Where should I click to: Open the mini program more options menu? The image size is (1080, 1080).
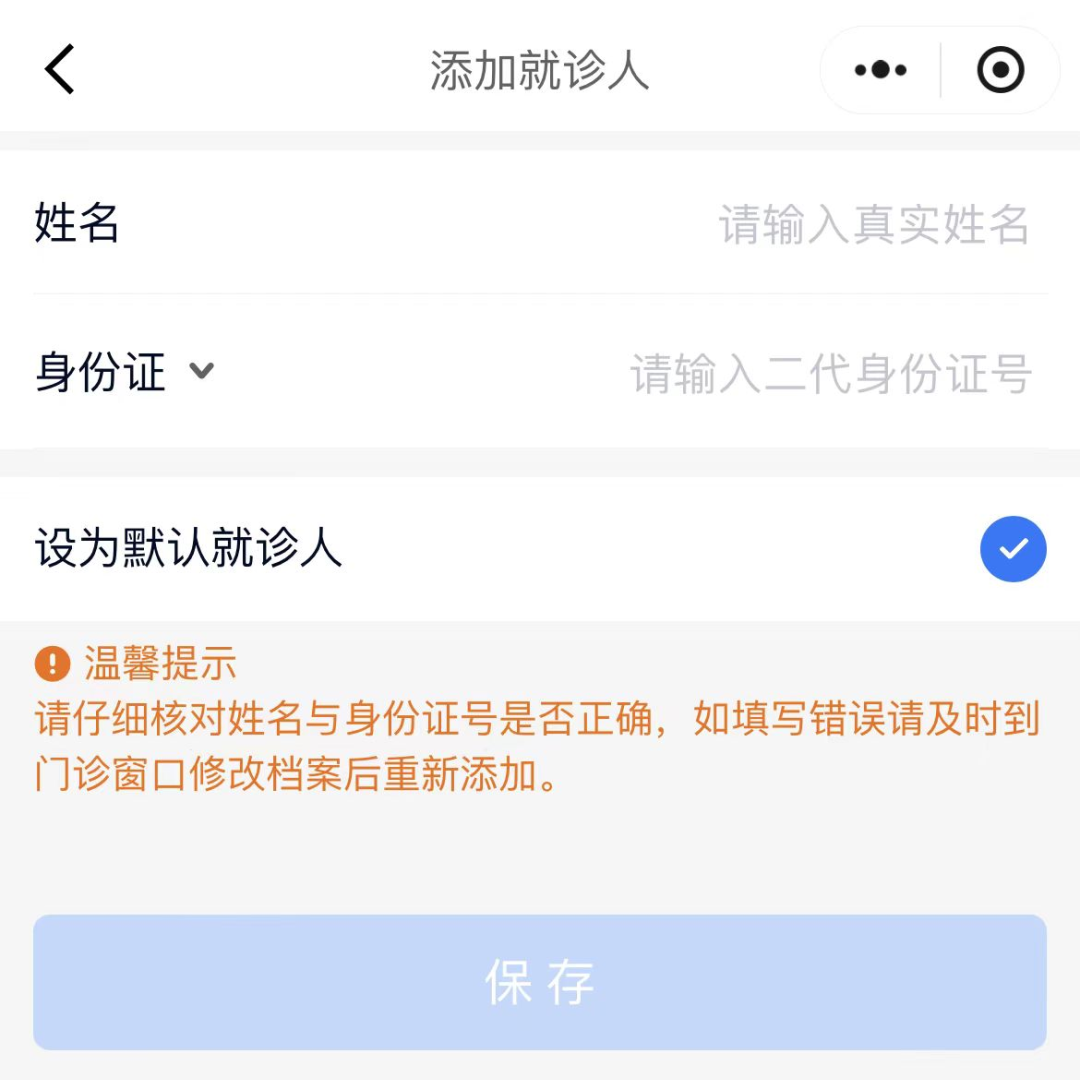click(x=880, y=70)
